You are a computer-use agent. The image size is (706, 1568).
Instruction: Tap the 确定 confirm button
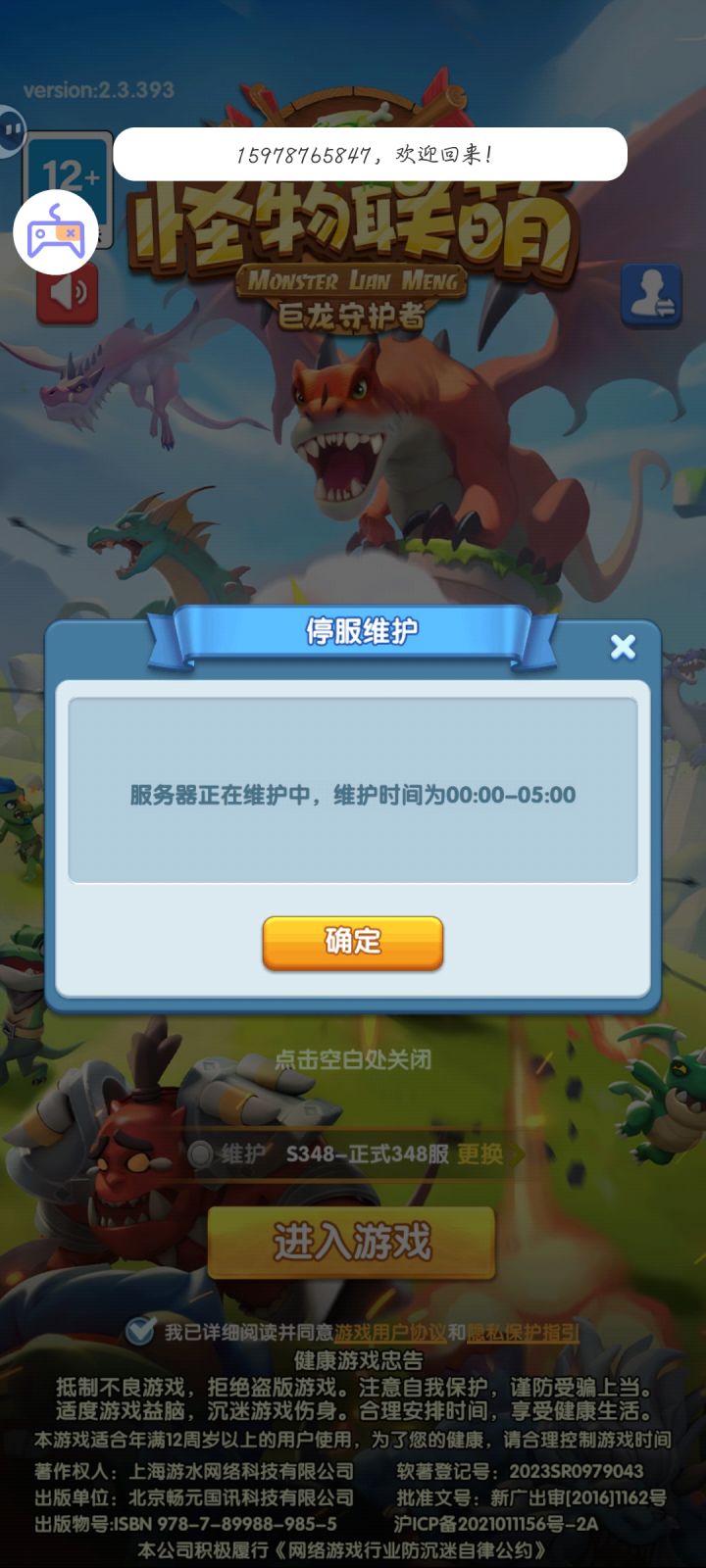353,941
